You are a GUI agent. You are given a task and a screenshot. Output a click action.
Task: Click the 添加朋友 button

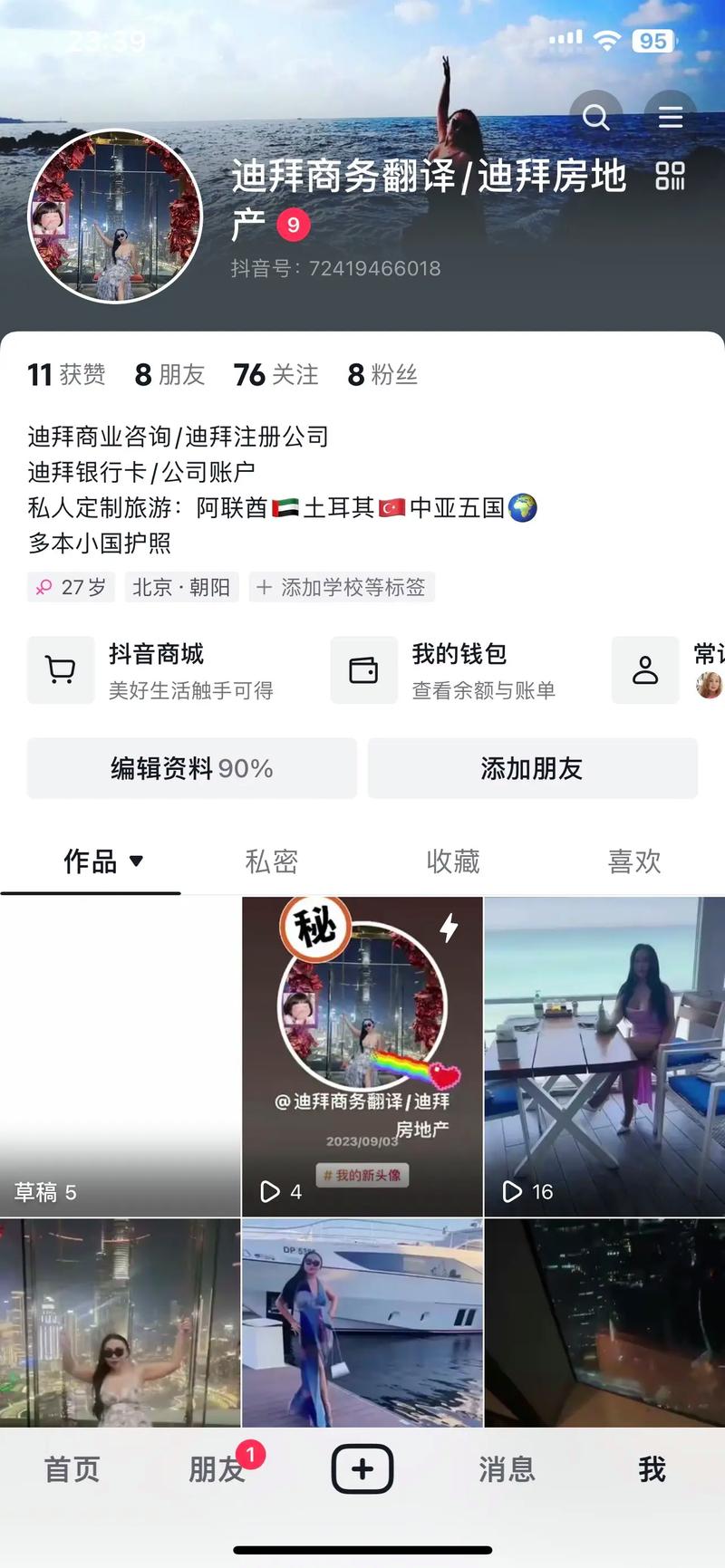coord(533,768)
